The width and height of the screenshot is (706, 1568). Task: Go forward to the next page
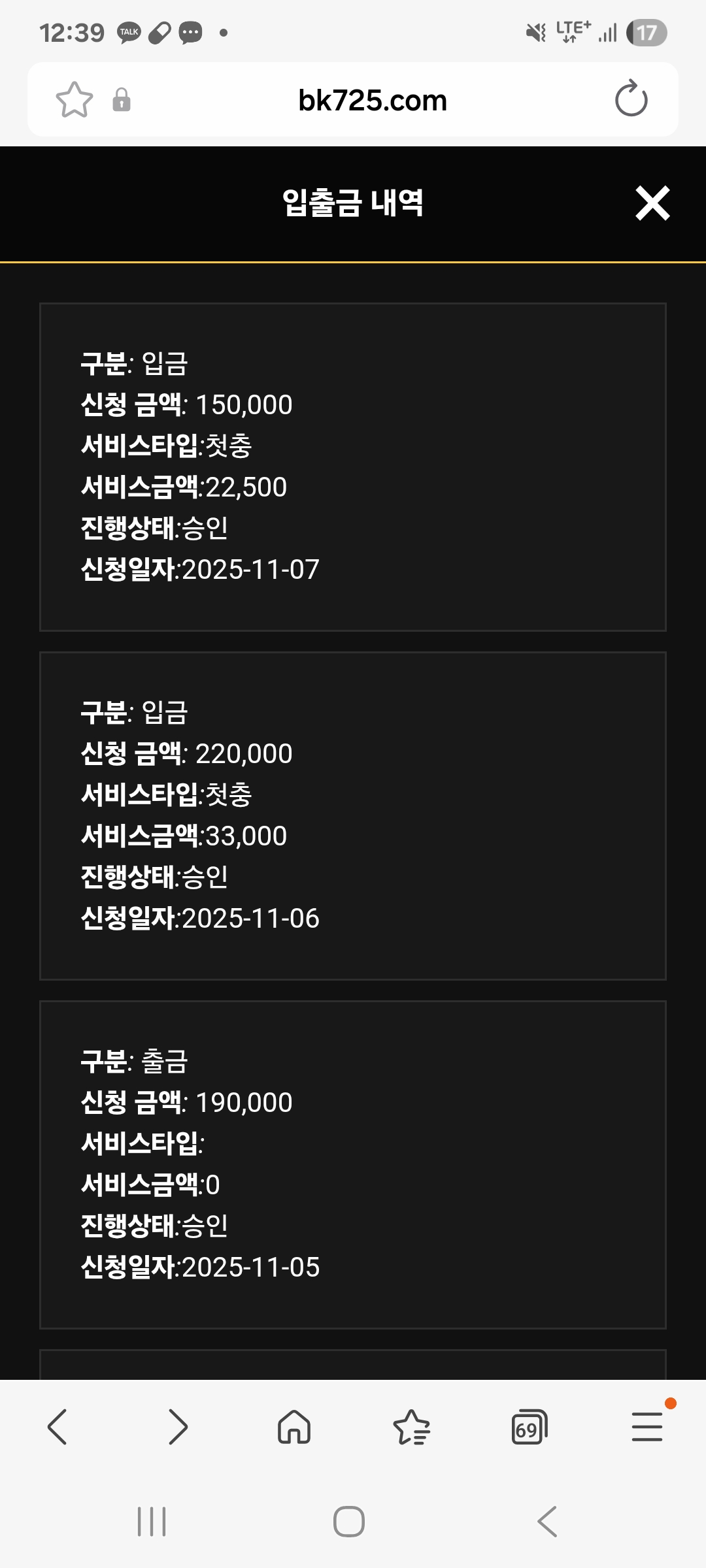pos(177,1427)
